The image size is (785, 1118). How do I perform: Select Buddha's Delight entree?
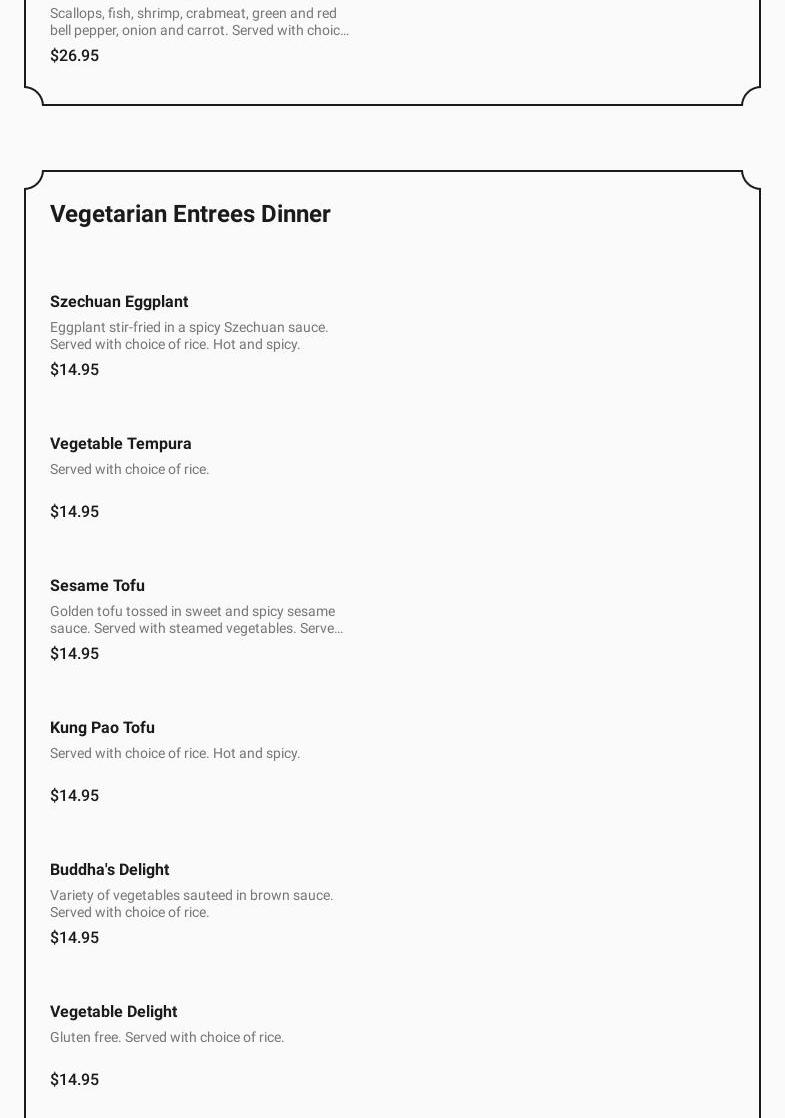110,870
